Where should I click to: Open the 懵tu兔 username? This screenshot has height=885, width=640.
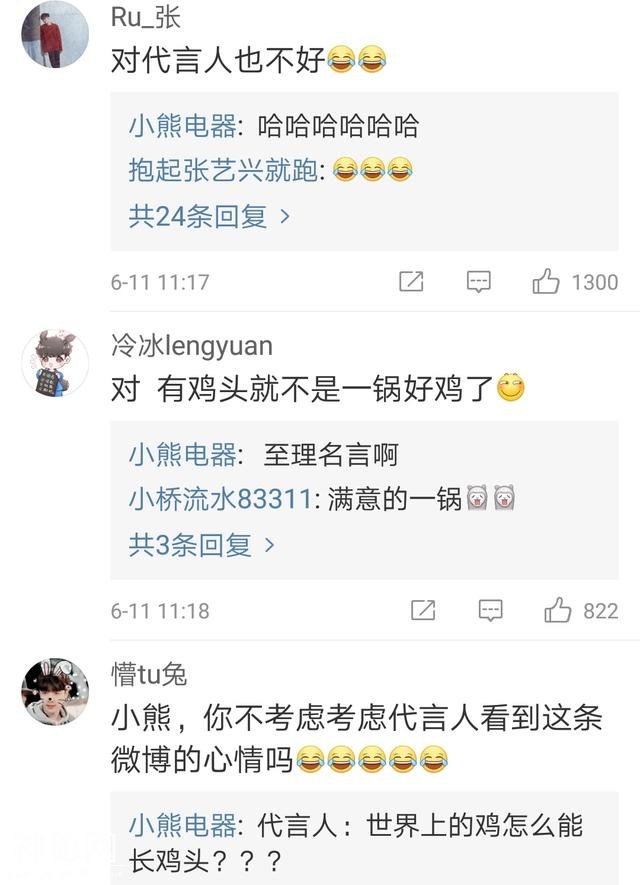pyautogui.click(x=149, y=675)
